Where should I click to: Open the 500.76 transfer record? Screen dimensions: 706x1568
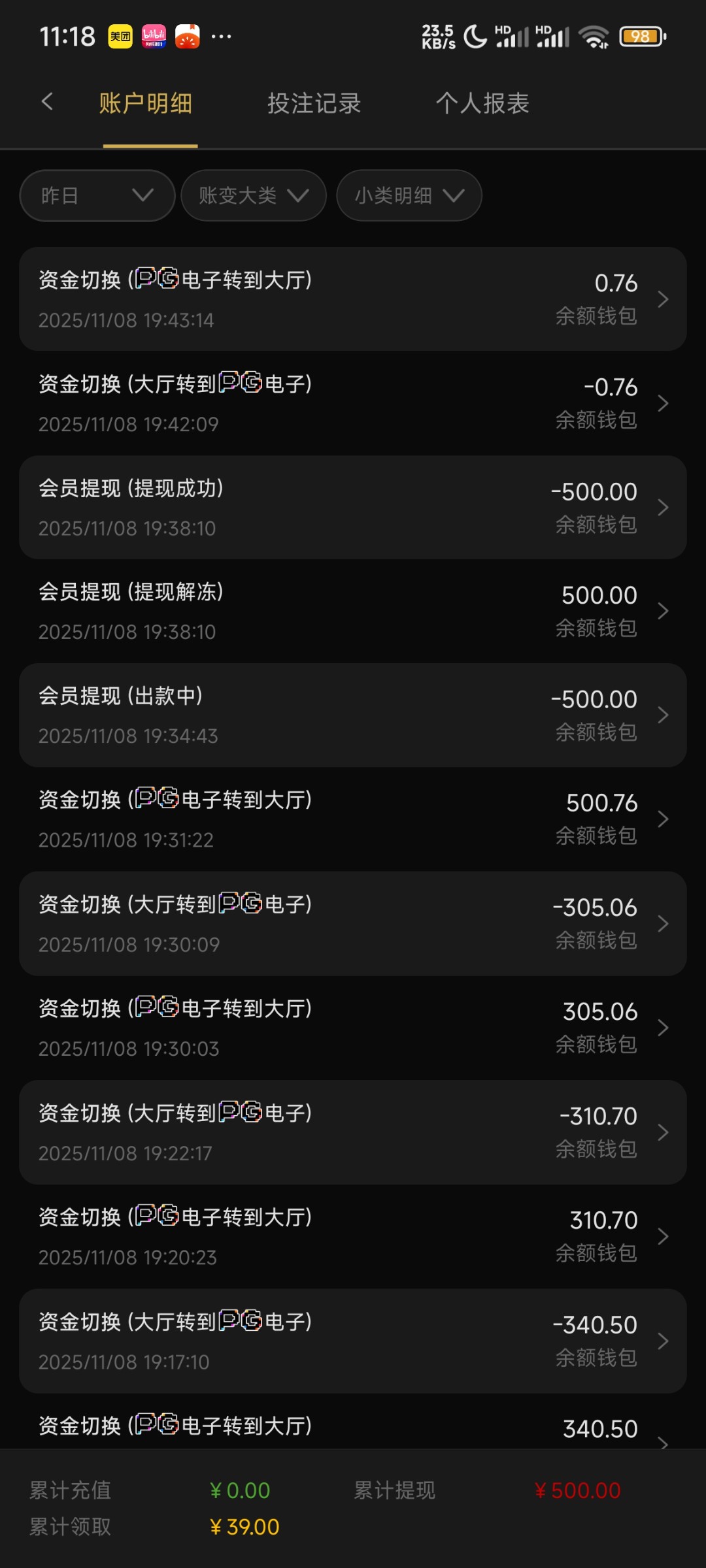tap(353, 819)
